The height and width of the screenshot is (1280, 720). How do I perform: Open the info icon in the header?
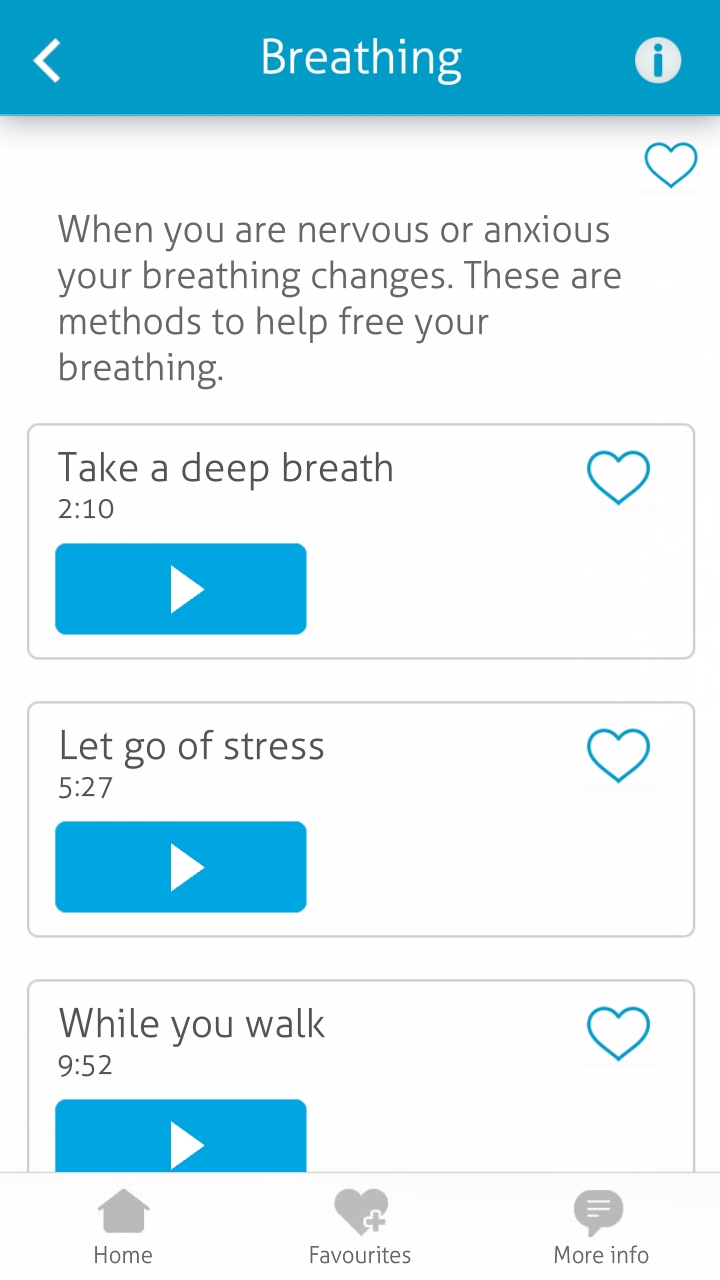pos(657,60)
